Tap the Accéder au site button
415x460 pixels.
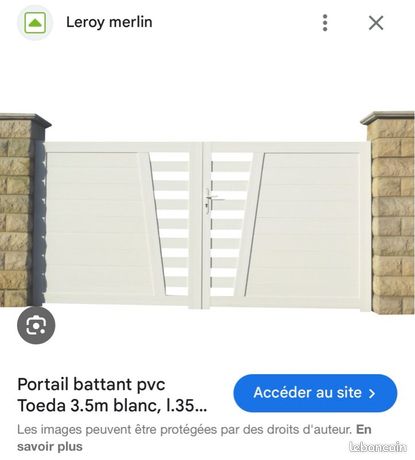[x=315, y=393]
